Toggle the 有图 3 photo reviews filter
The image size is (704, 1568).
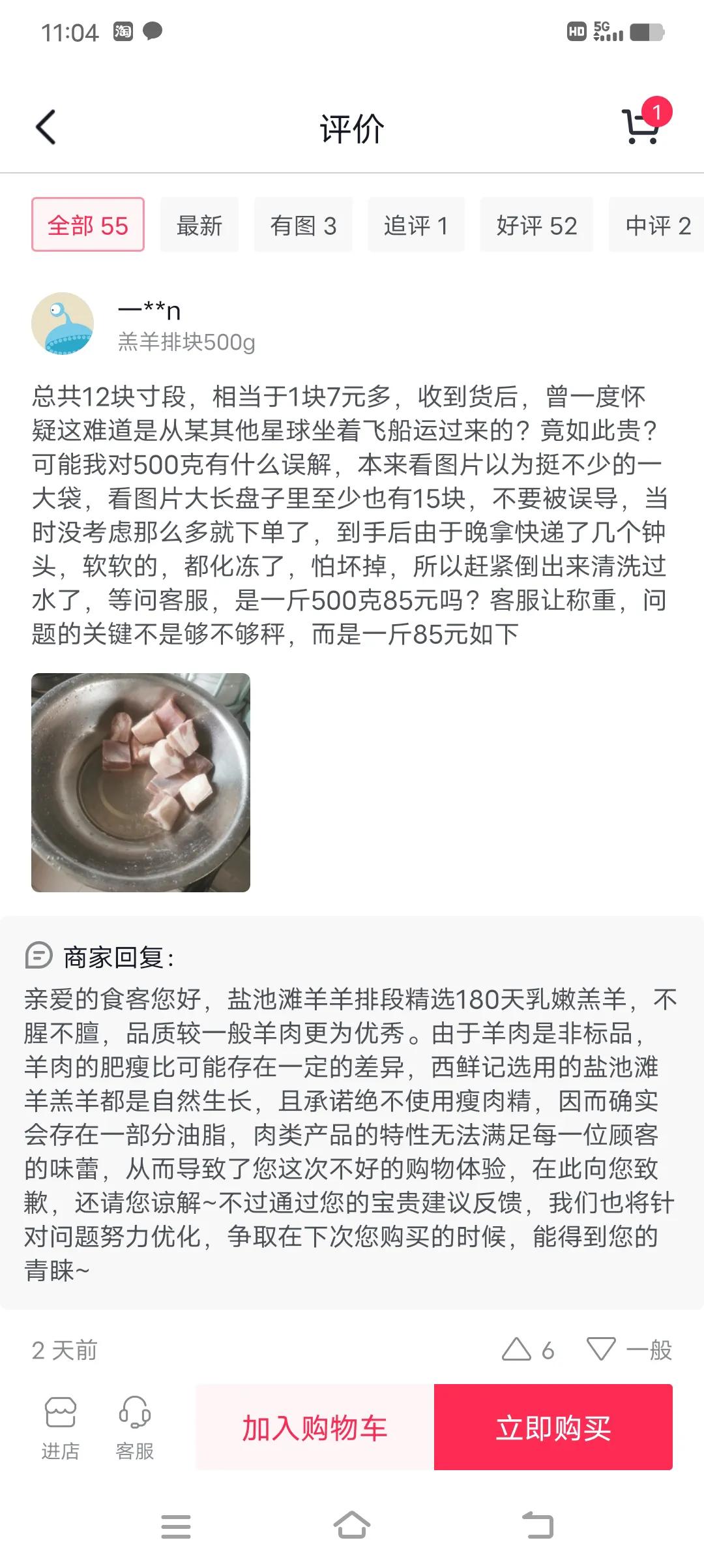(303, 224)
